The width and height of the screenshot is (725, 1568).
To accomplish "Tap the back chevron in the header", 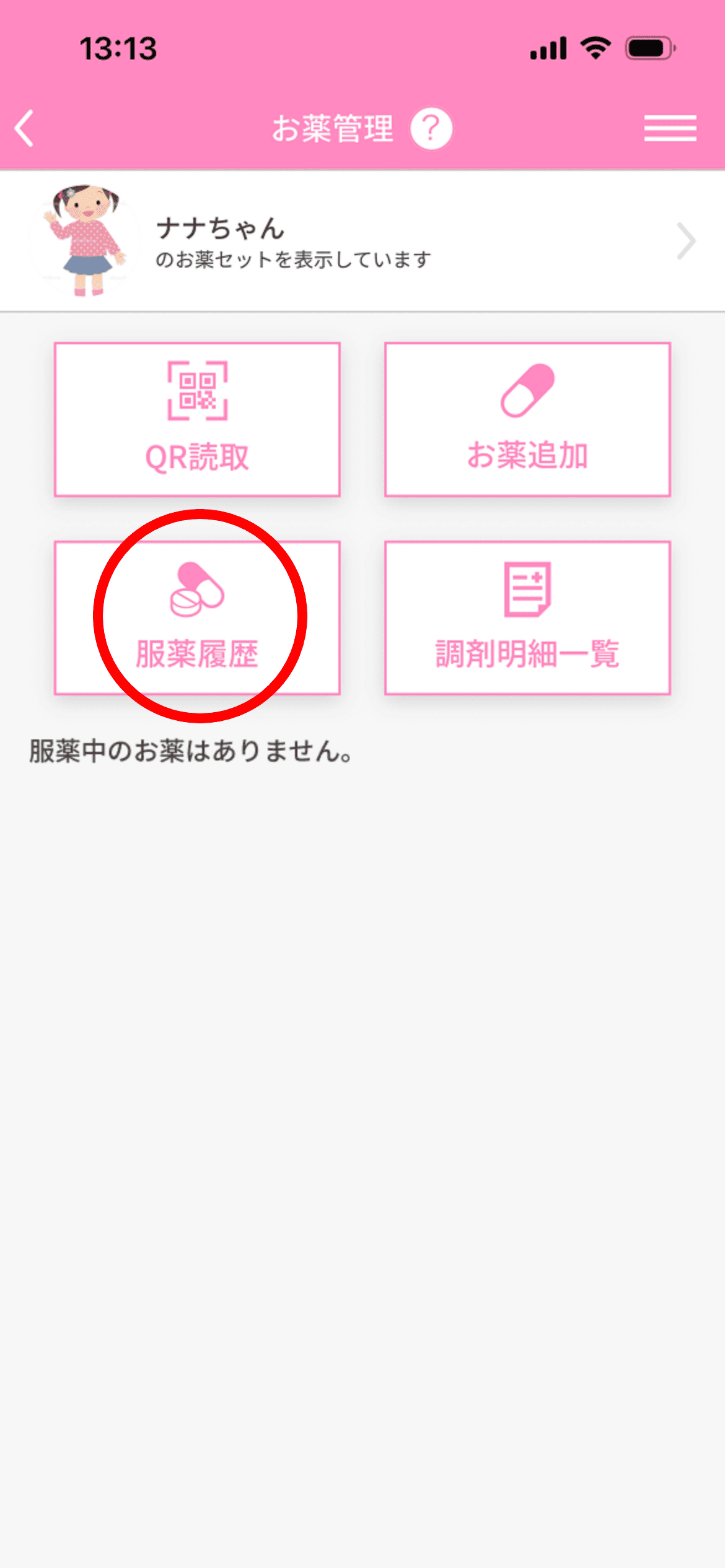I will coord(24,129).
